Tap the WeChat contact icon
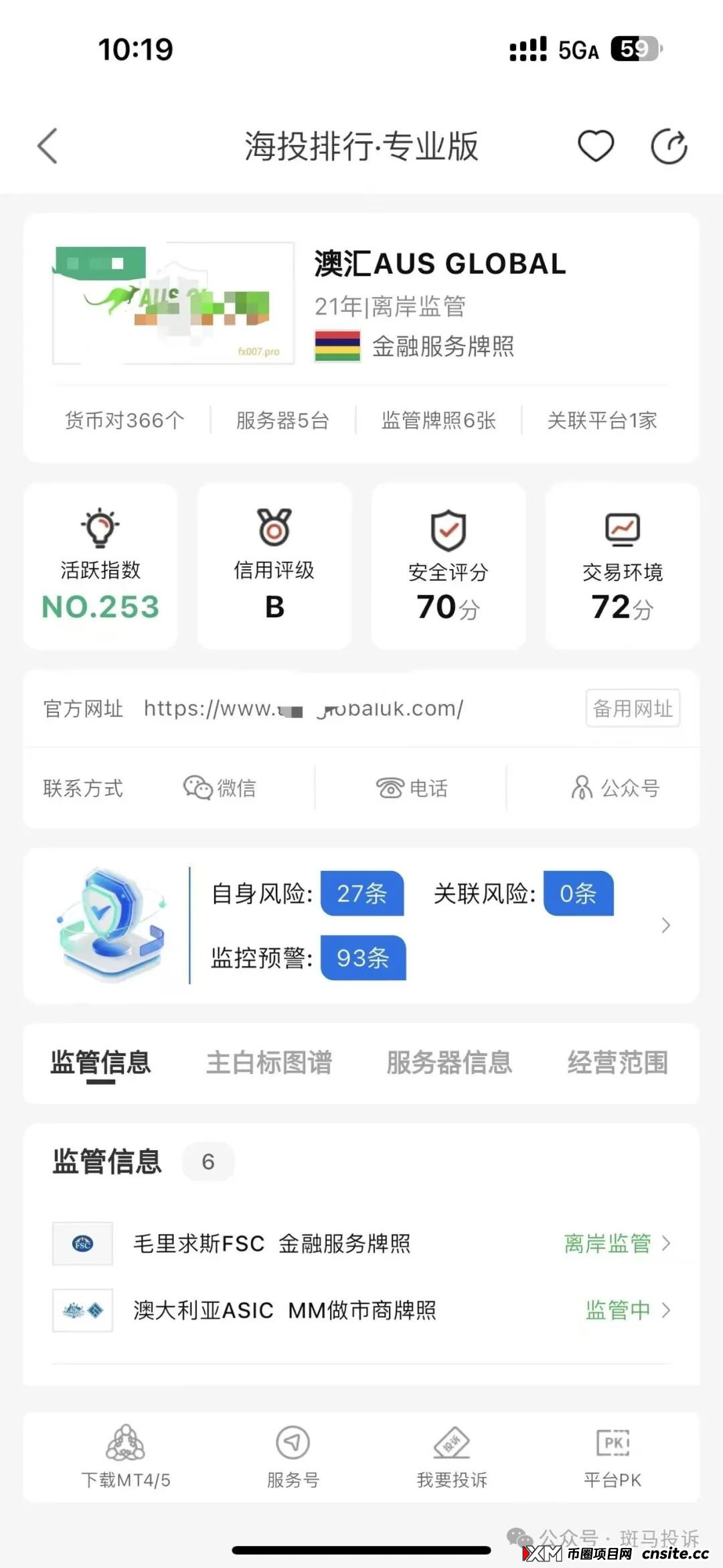723x1568 pixels. click(195, 788)
